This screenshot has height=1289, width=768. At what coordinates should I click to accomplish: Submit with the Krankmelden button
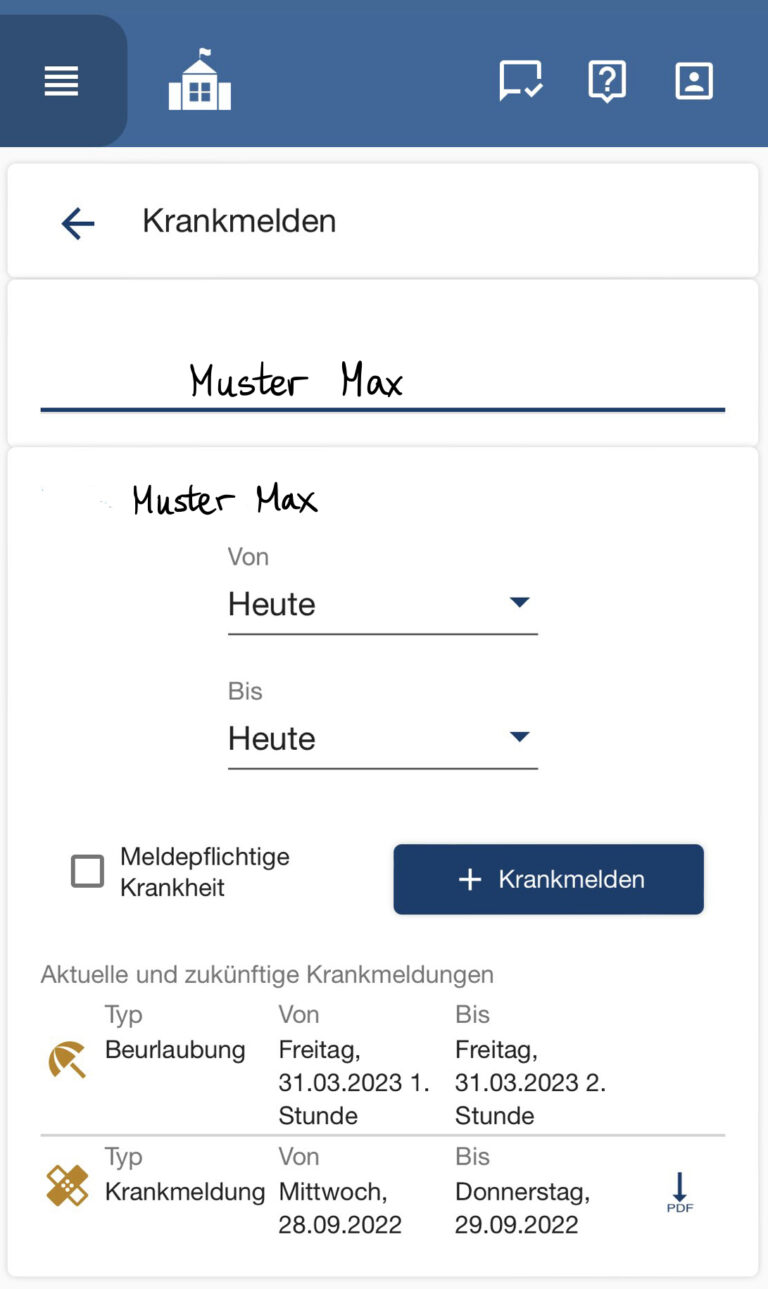[x=548, y=879]
